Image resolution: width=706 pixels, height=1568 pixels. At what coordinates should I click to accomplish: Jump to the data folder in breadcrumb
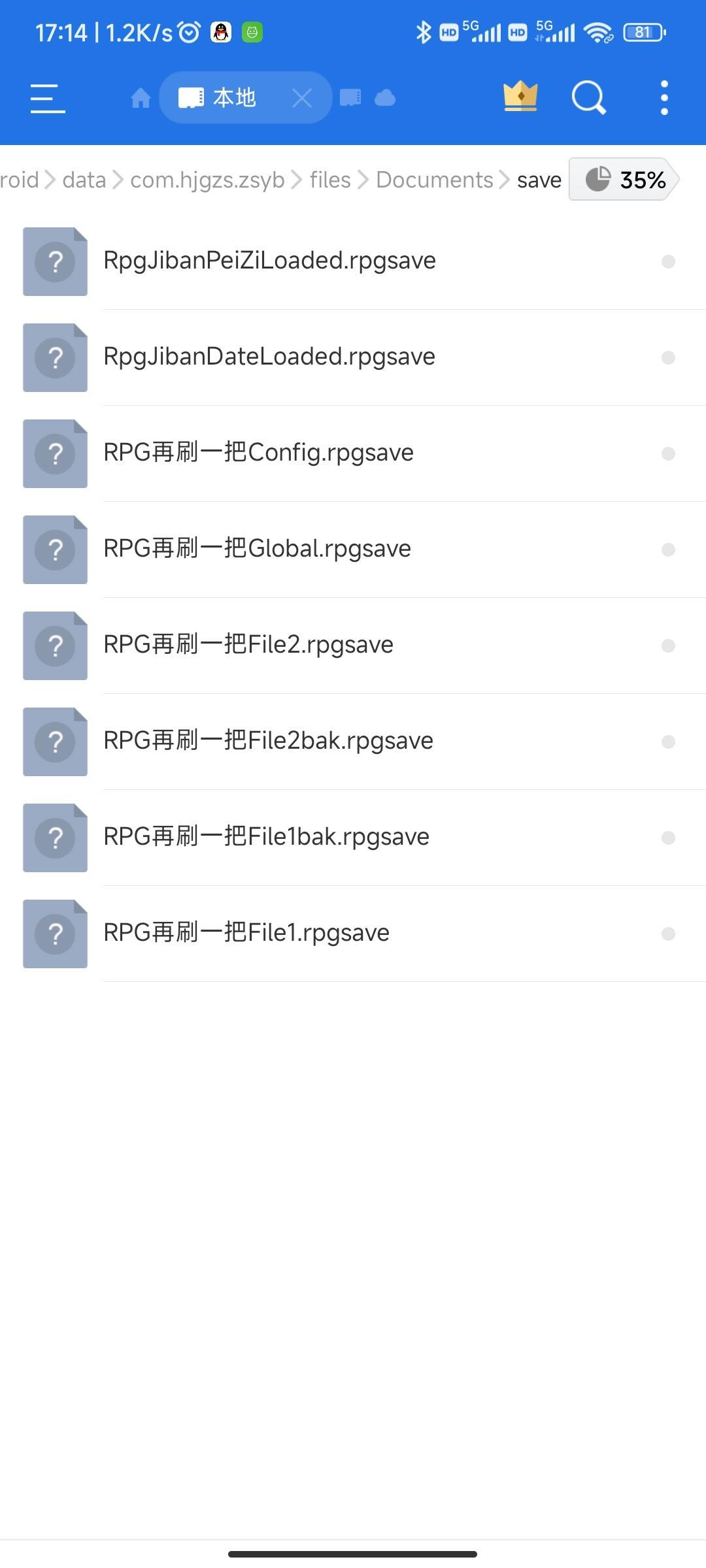tap(84, 180)
